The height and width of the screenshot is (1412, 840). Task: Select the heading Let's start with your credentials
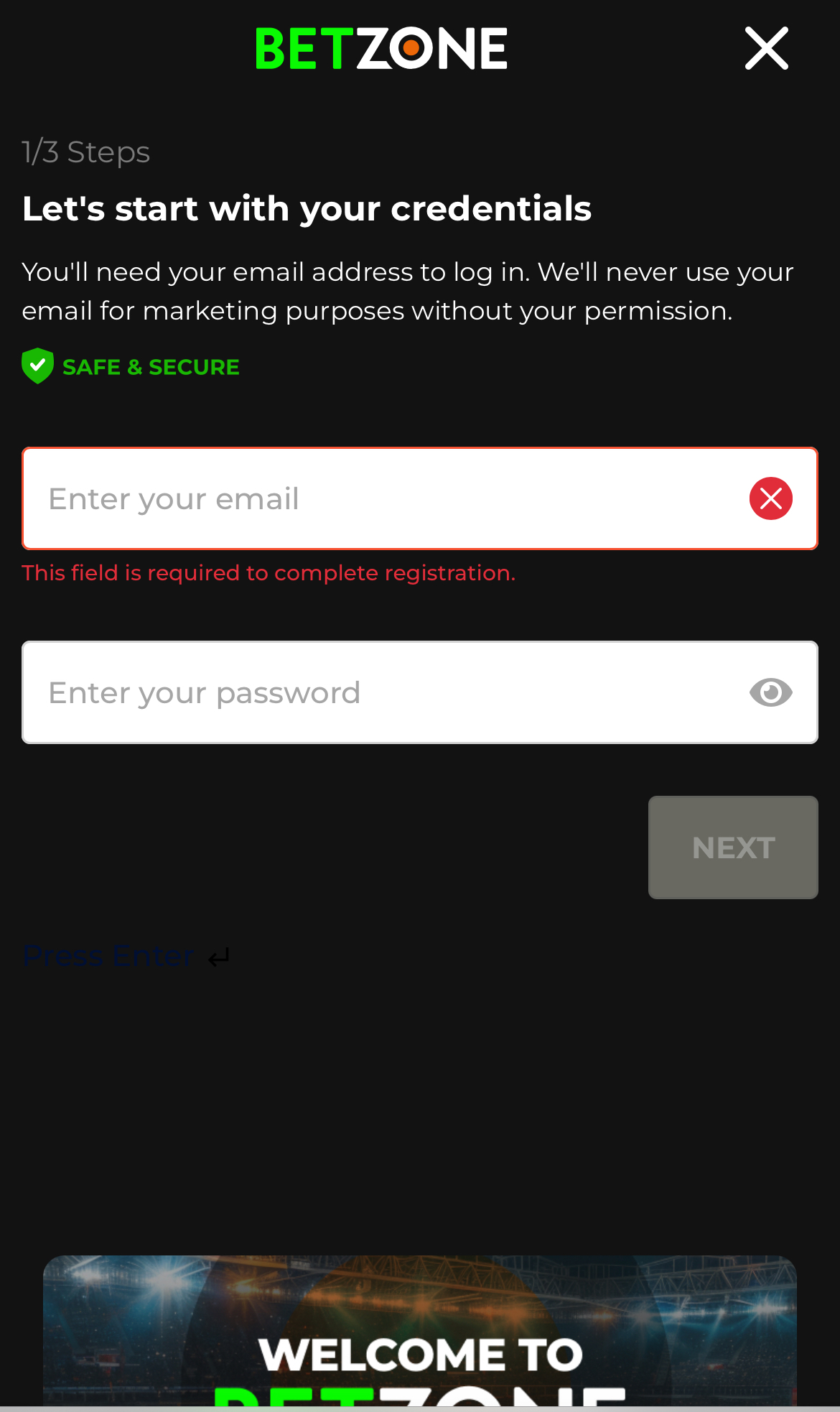point(307,208)
